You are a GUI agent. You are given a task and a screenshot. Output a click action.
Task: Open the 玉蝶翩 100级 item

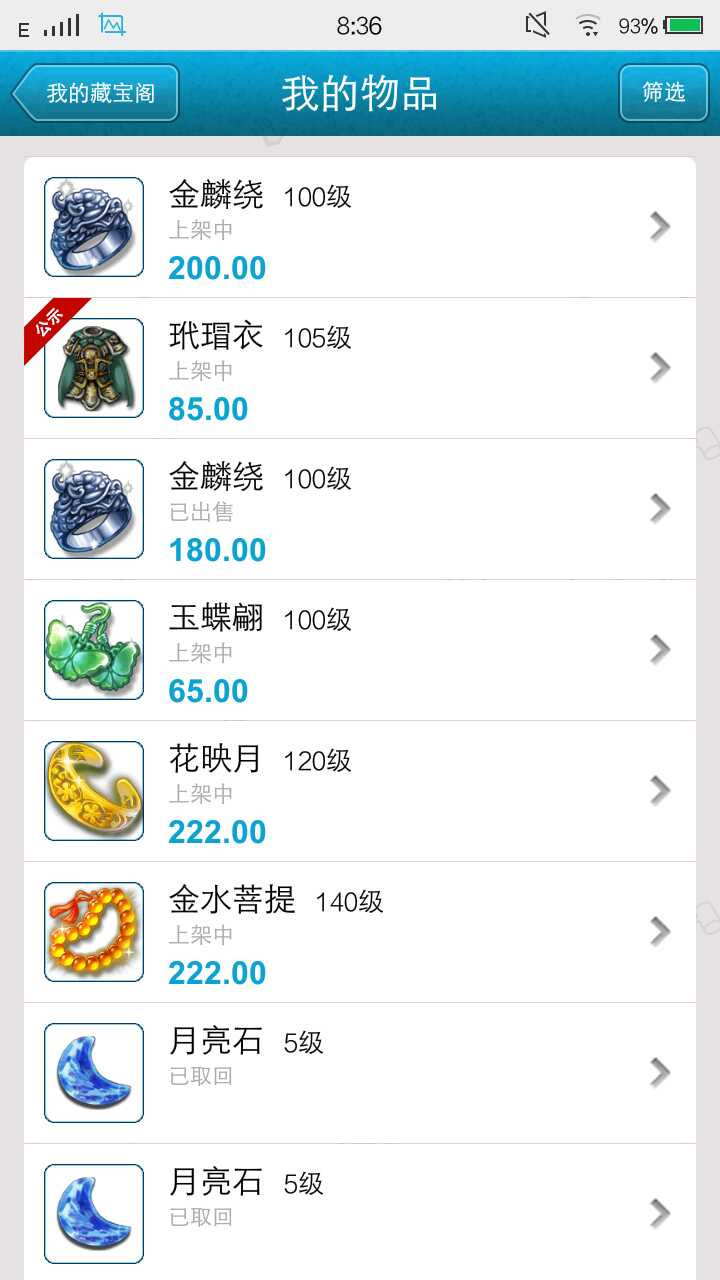pyautogui.click(x=360, y=650)
